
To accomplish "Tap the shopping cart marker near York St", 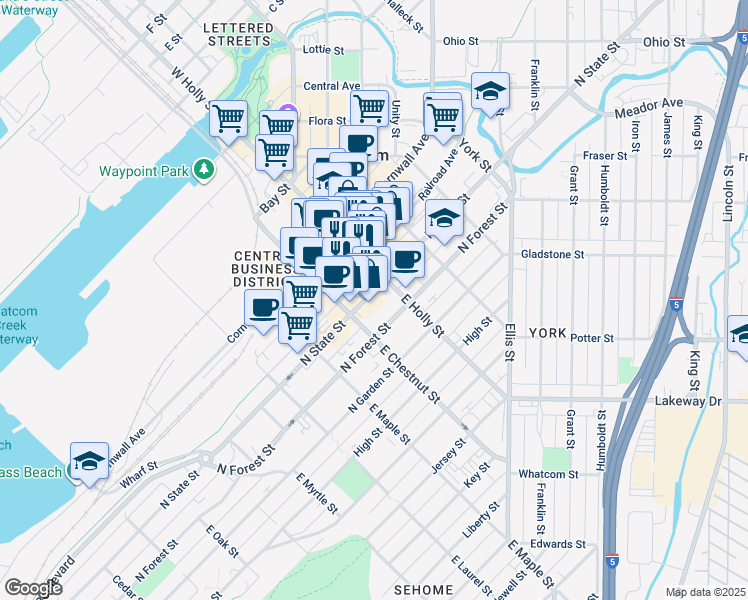I will point(443,122).
